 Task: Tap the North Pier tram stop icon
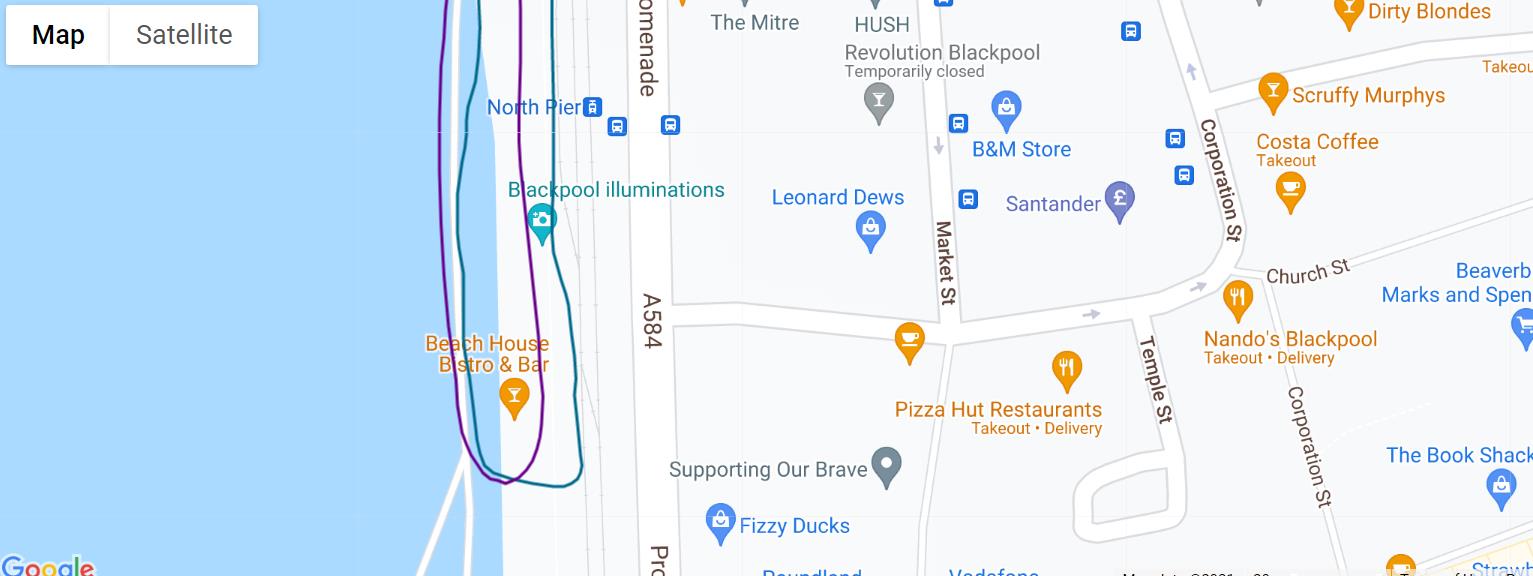pyautogui.click(x=593, y=107)
